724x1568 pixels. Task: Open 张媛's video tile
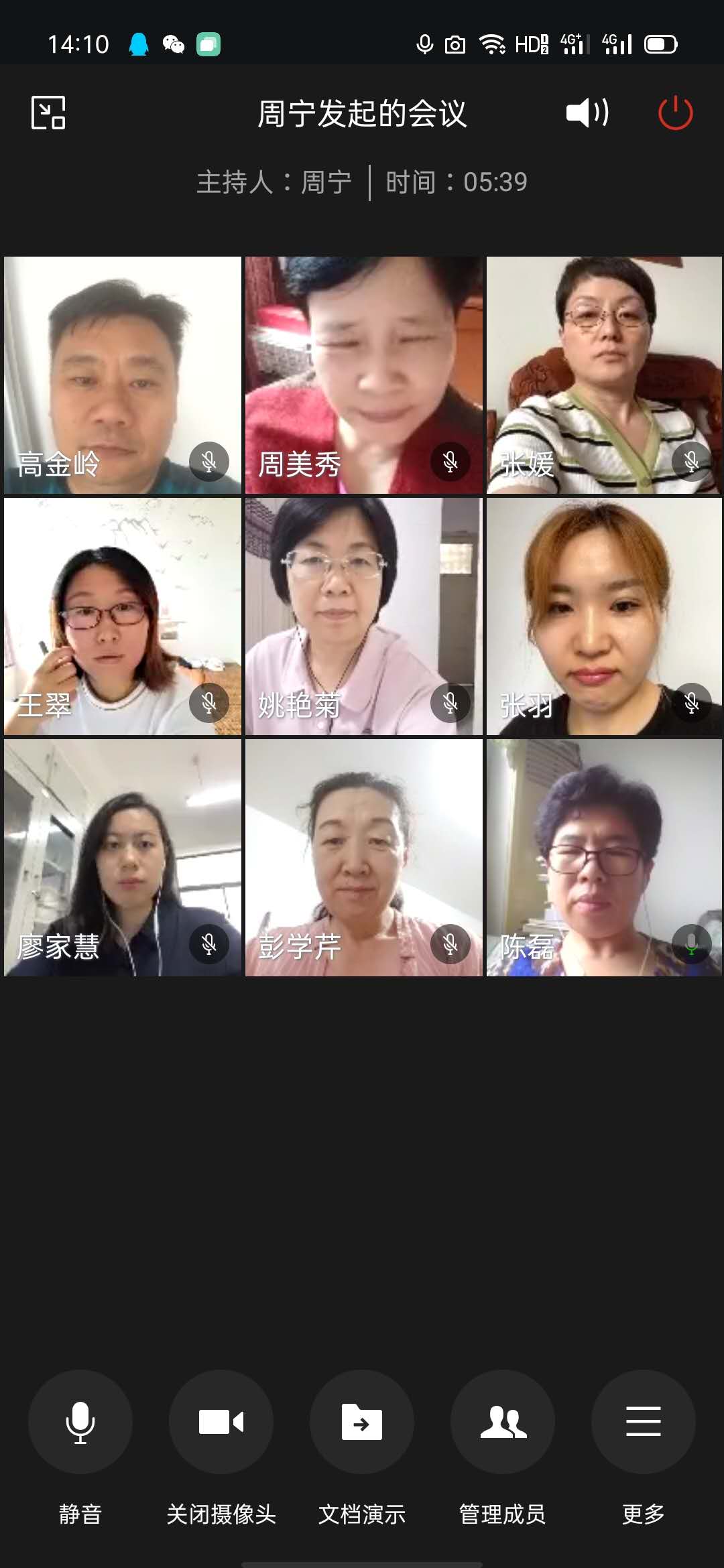(x=604, y=375)
